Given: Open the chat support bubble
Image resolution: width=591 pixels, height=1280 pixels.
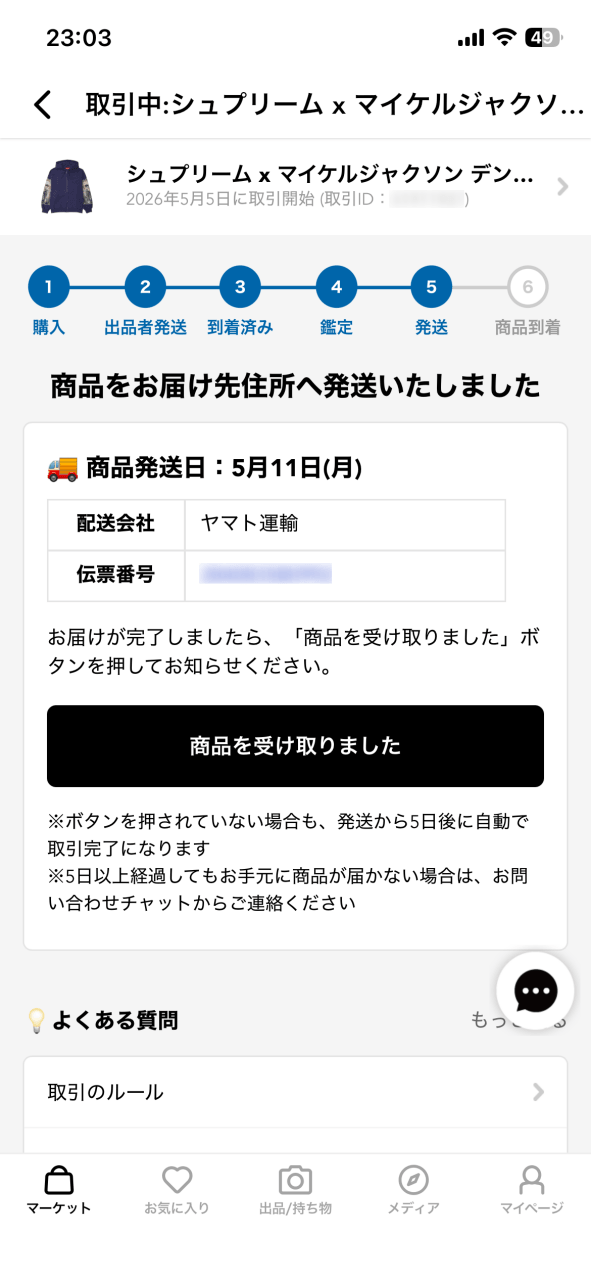Looking at the screenshot, I should (x=535, y=991).
